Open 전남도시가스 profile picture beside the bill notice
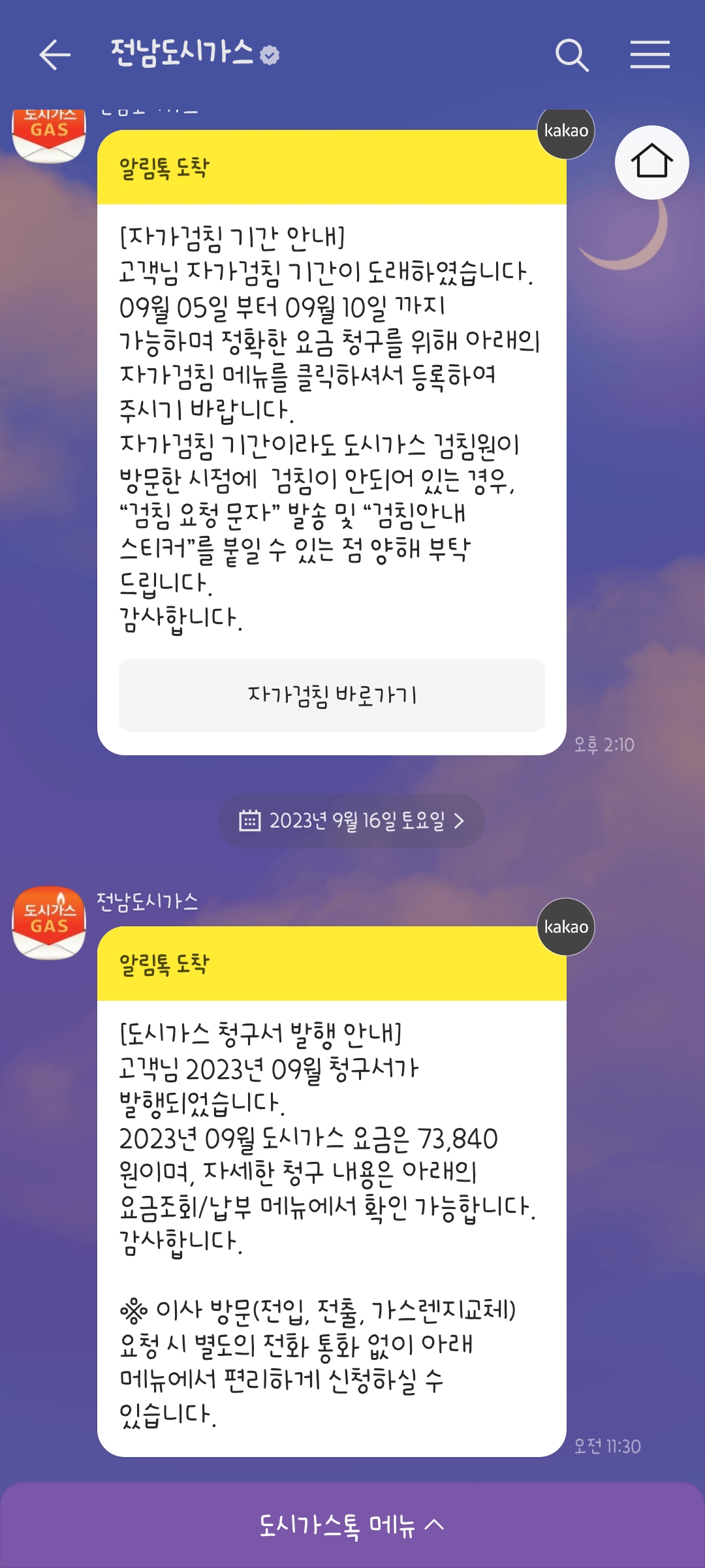The image size is (705, 1568). (49, 923)
